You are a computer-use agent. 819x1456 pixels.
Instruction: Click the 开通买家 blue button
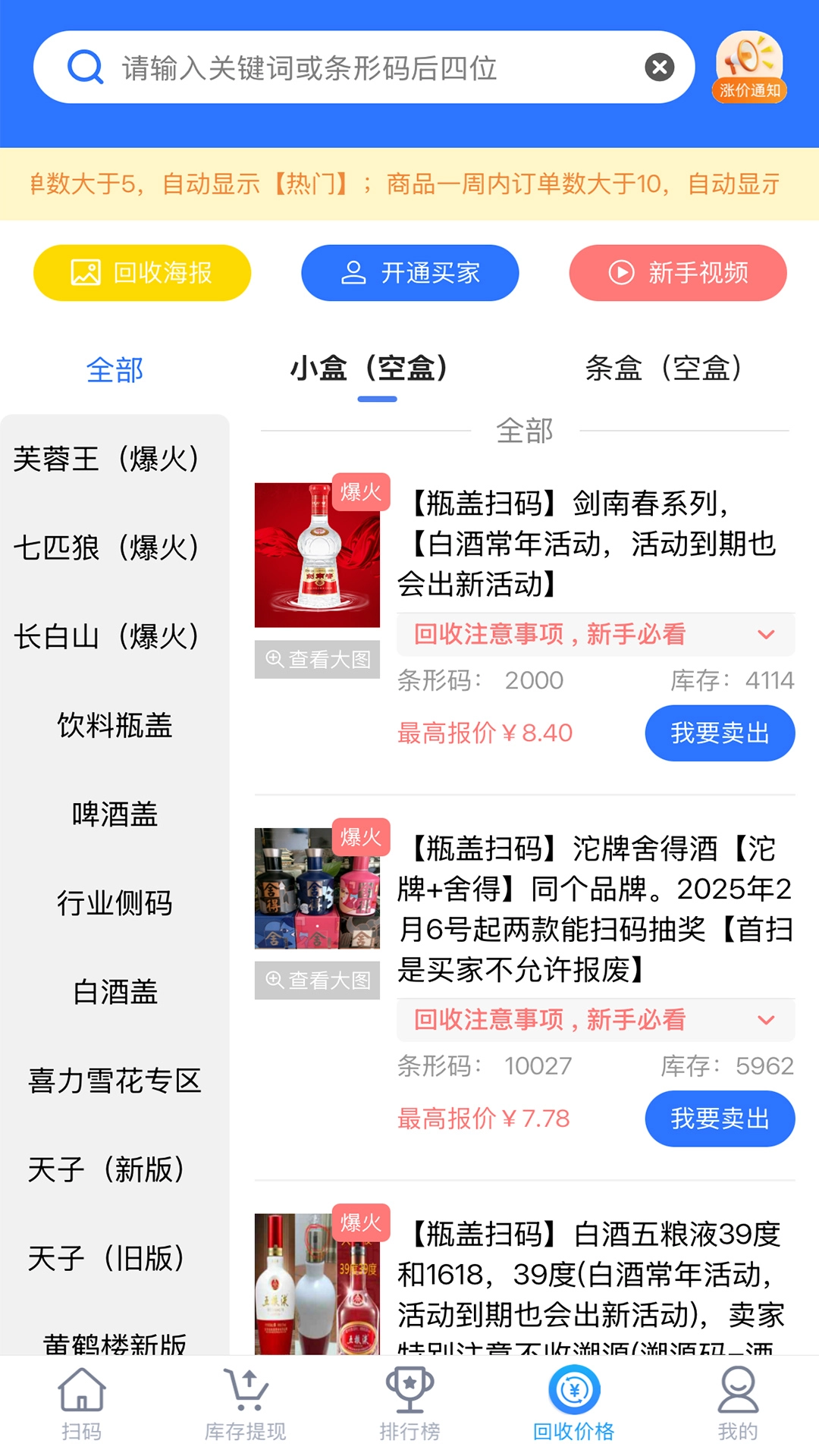click(410, 273)
